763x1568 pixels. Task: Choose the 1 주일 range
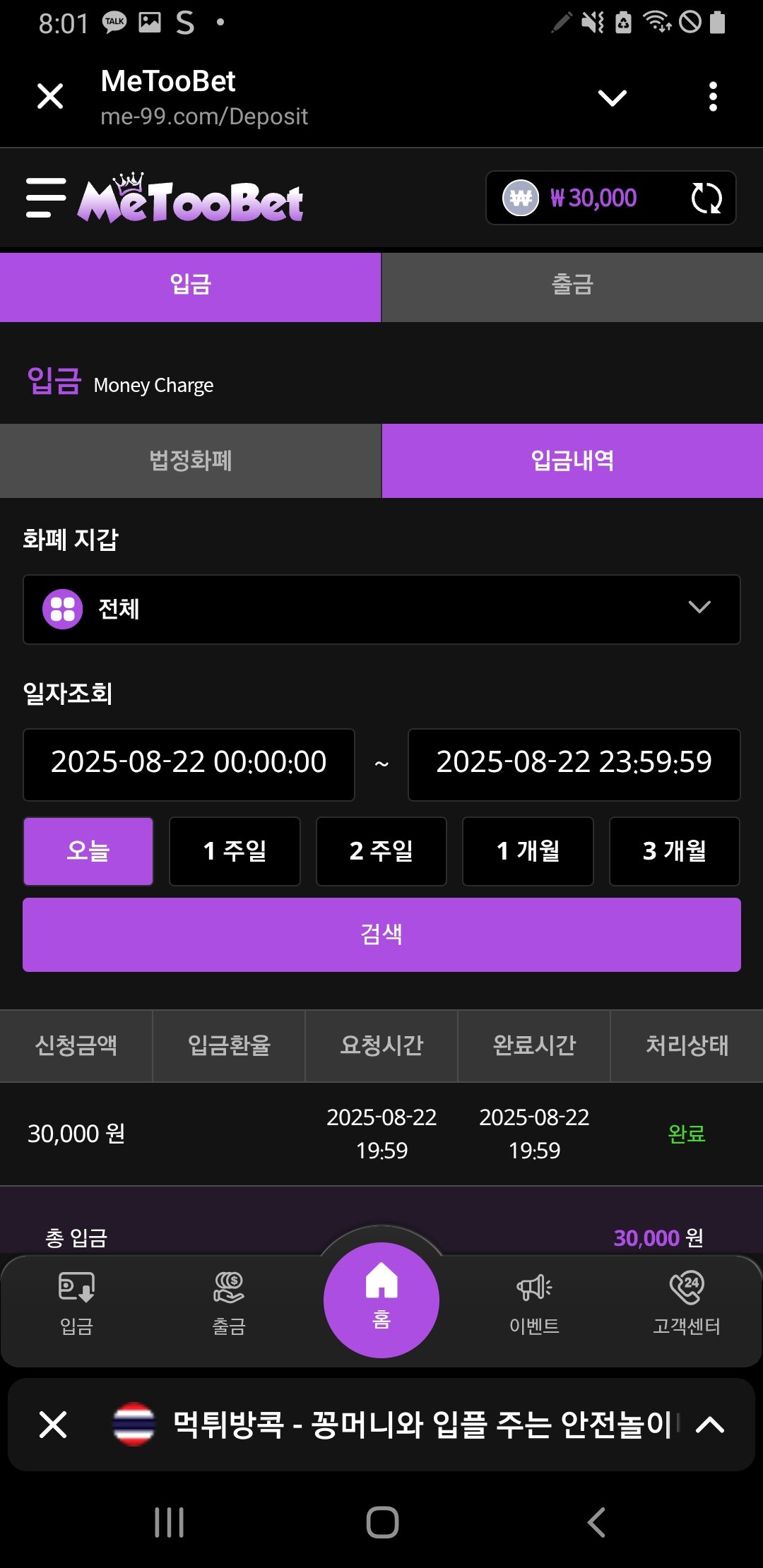(235, 851)
